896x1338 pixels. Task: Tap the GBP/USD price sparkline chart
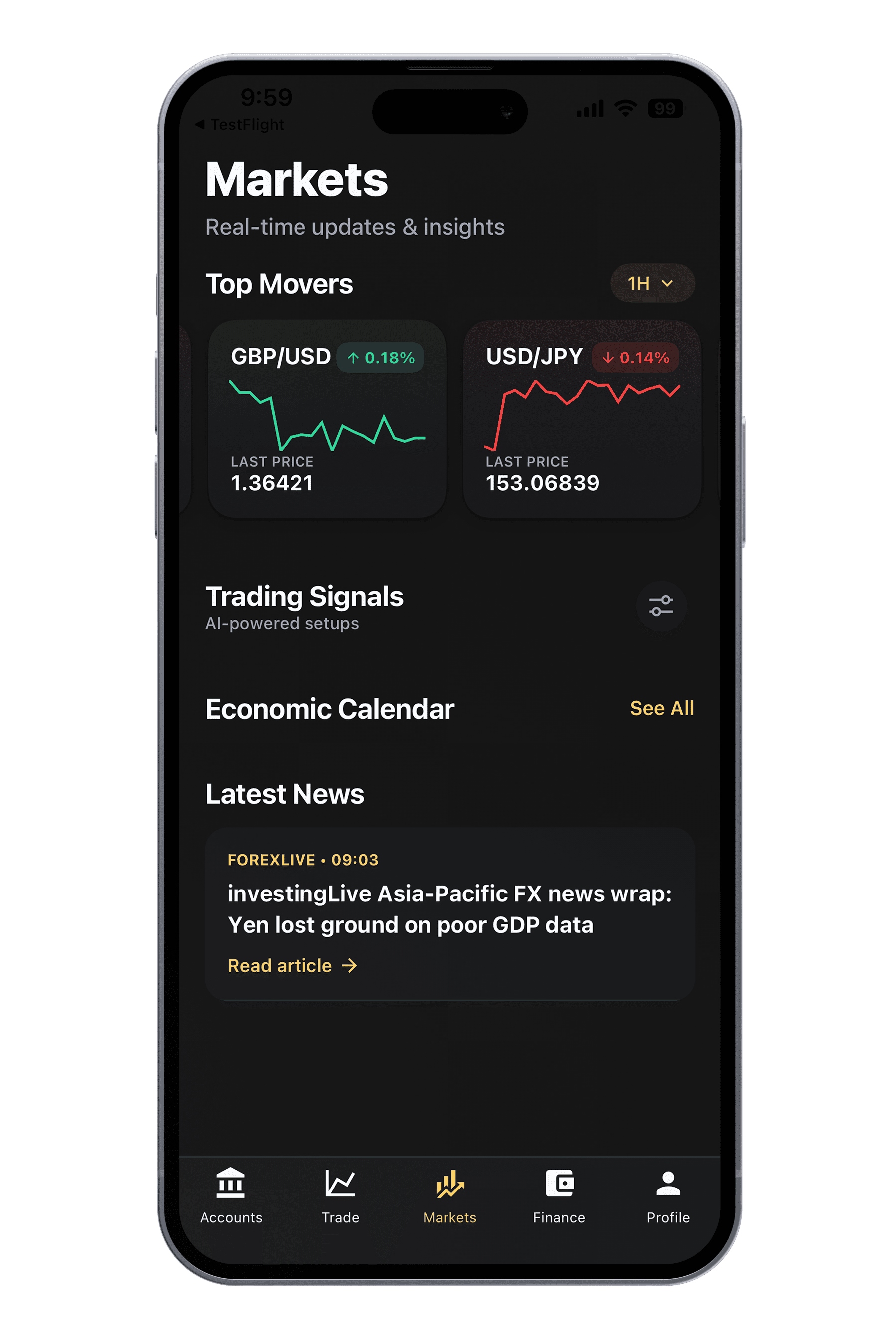pos(327,414)
